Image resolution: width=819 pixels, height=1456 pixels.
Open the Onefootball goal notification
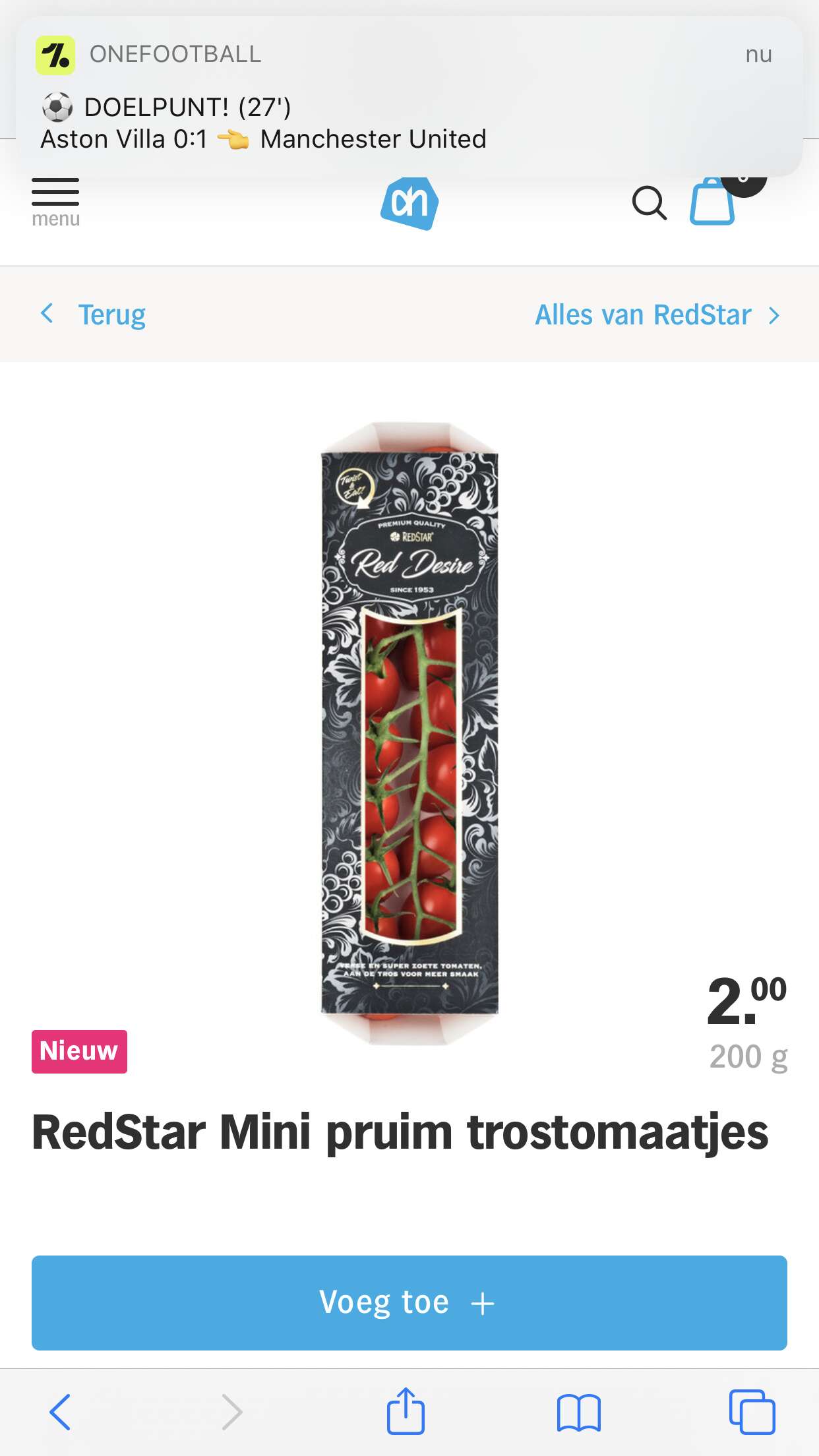409,96
